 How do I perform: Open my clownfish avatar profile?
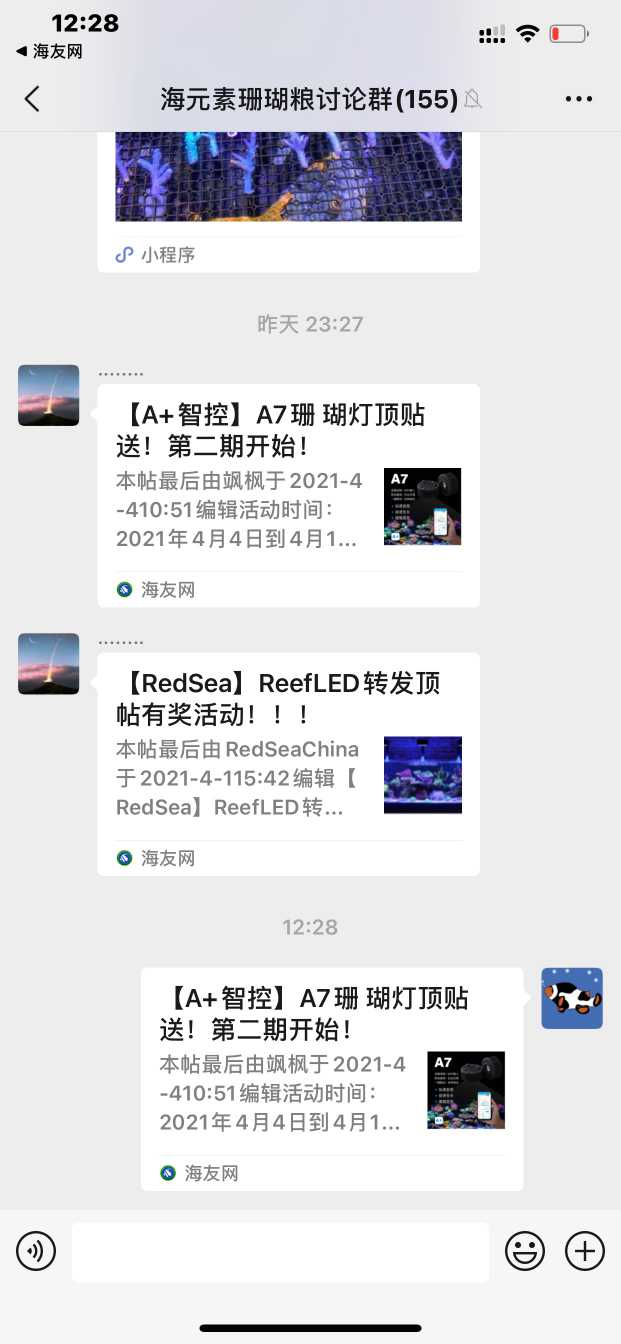click(x=572, y=998)
